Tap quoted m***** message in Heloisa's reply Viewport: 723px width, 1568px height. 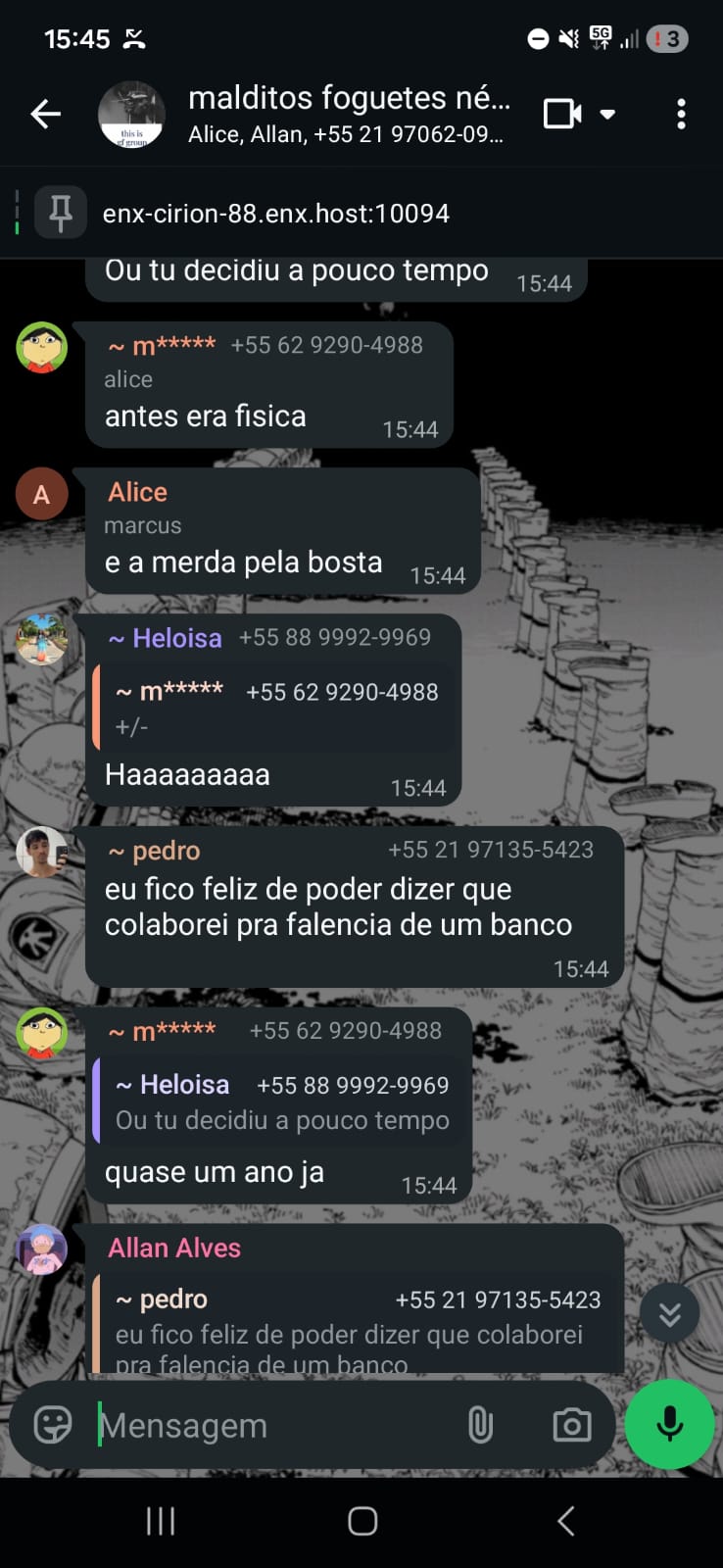[277, 708]
